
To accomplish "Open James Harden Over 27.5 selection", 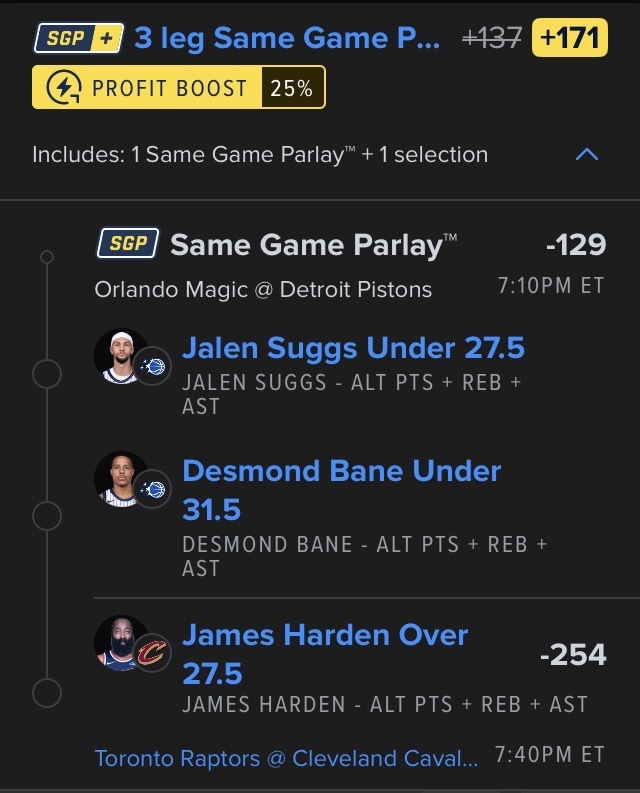I will point(325,653).
